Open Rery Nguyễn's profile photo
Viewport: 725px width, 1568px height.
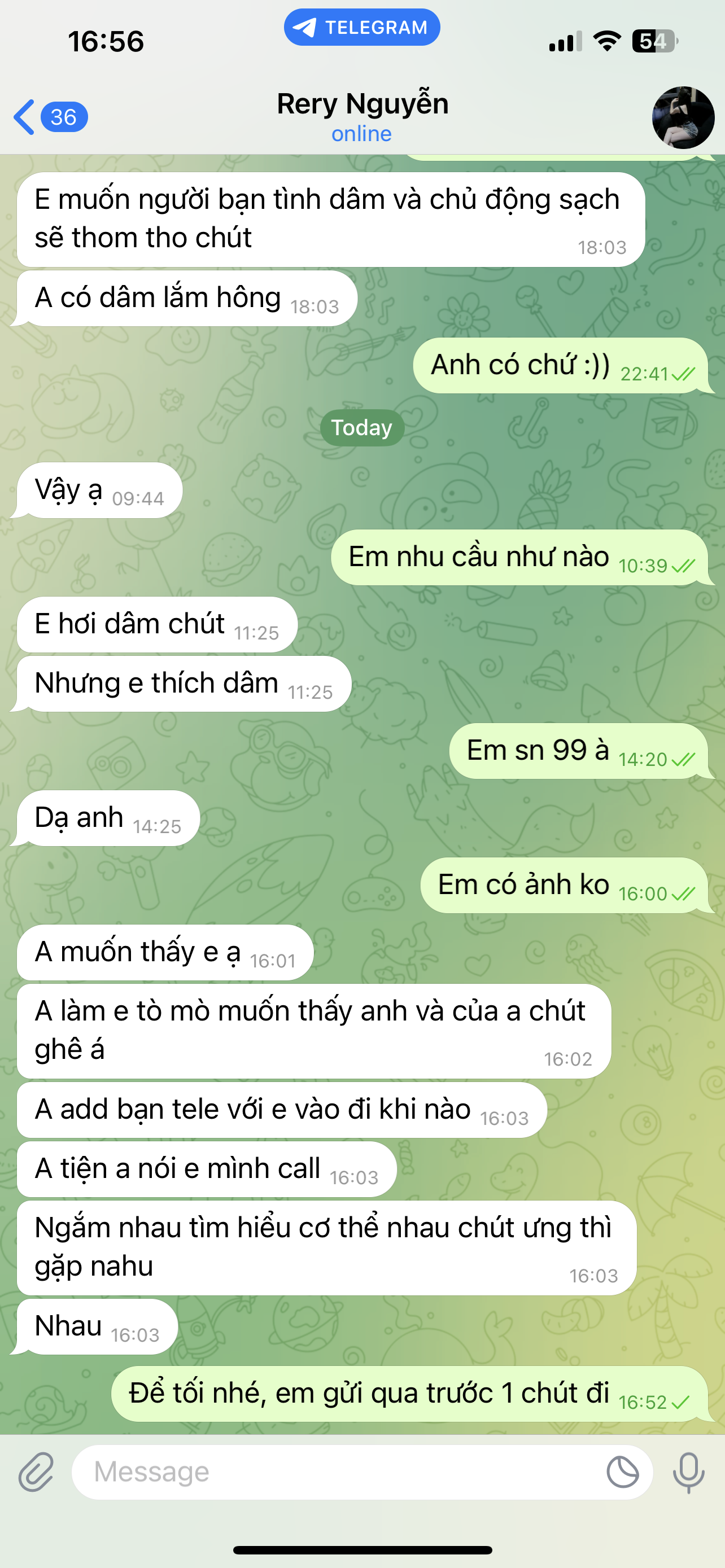pos(683,117)
